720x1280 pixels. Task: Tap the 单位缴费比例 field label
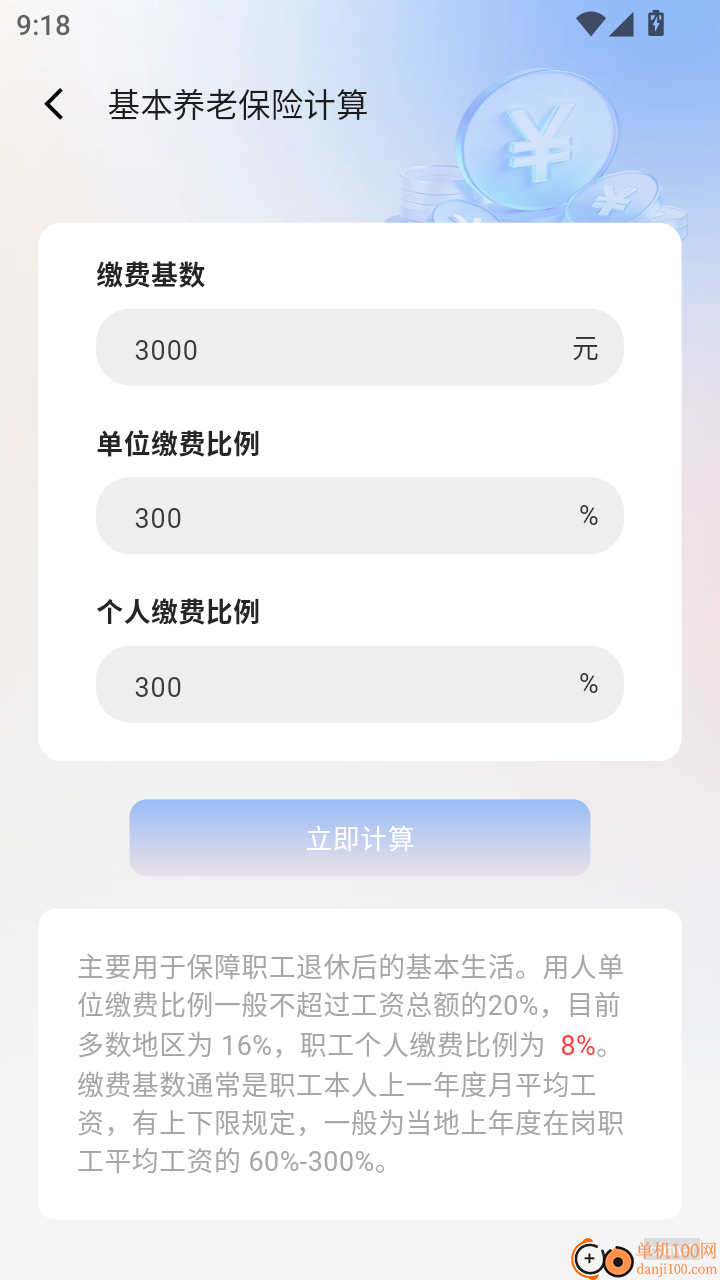pyautogui.click(x=177, y=444)
